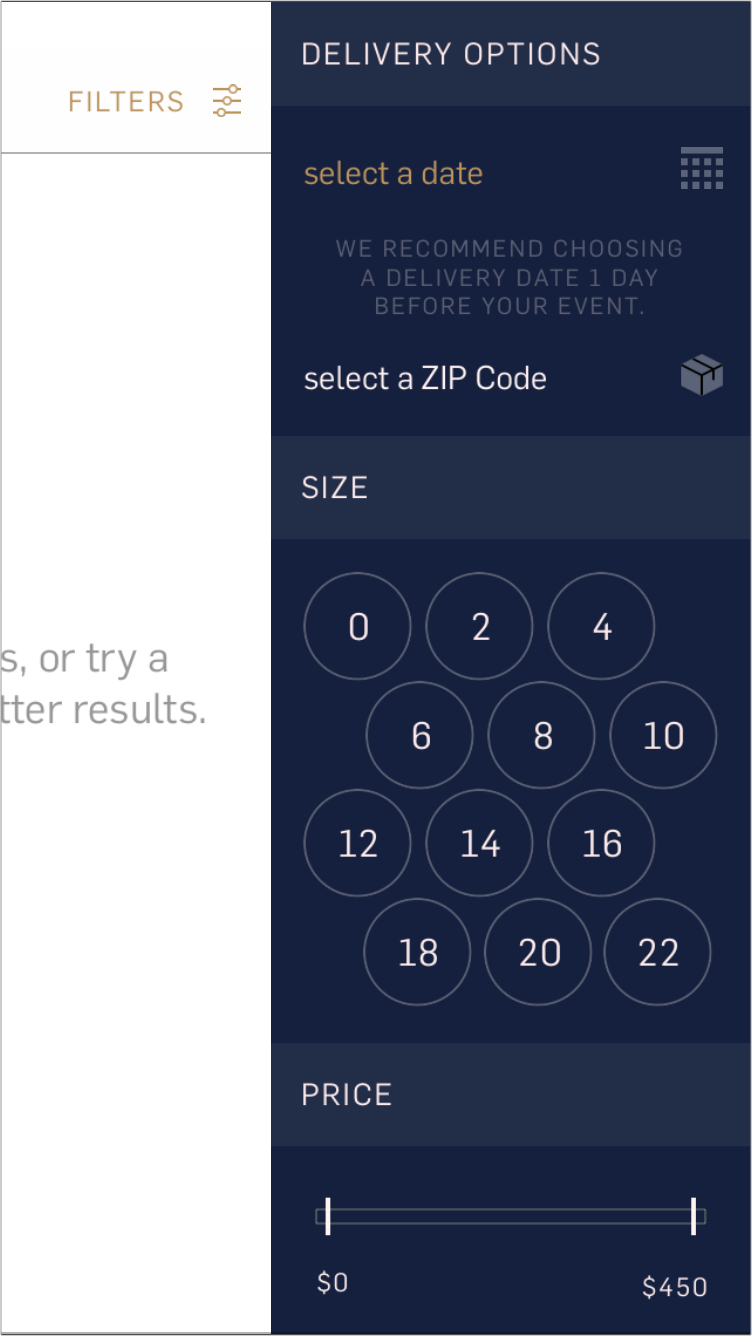
Task: Select size 18
Action: (x=418, y=952)
